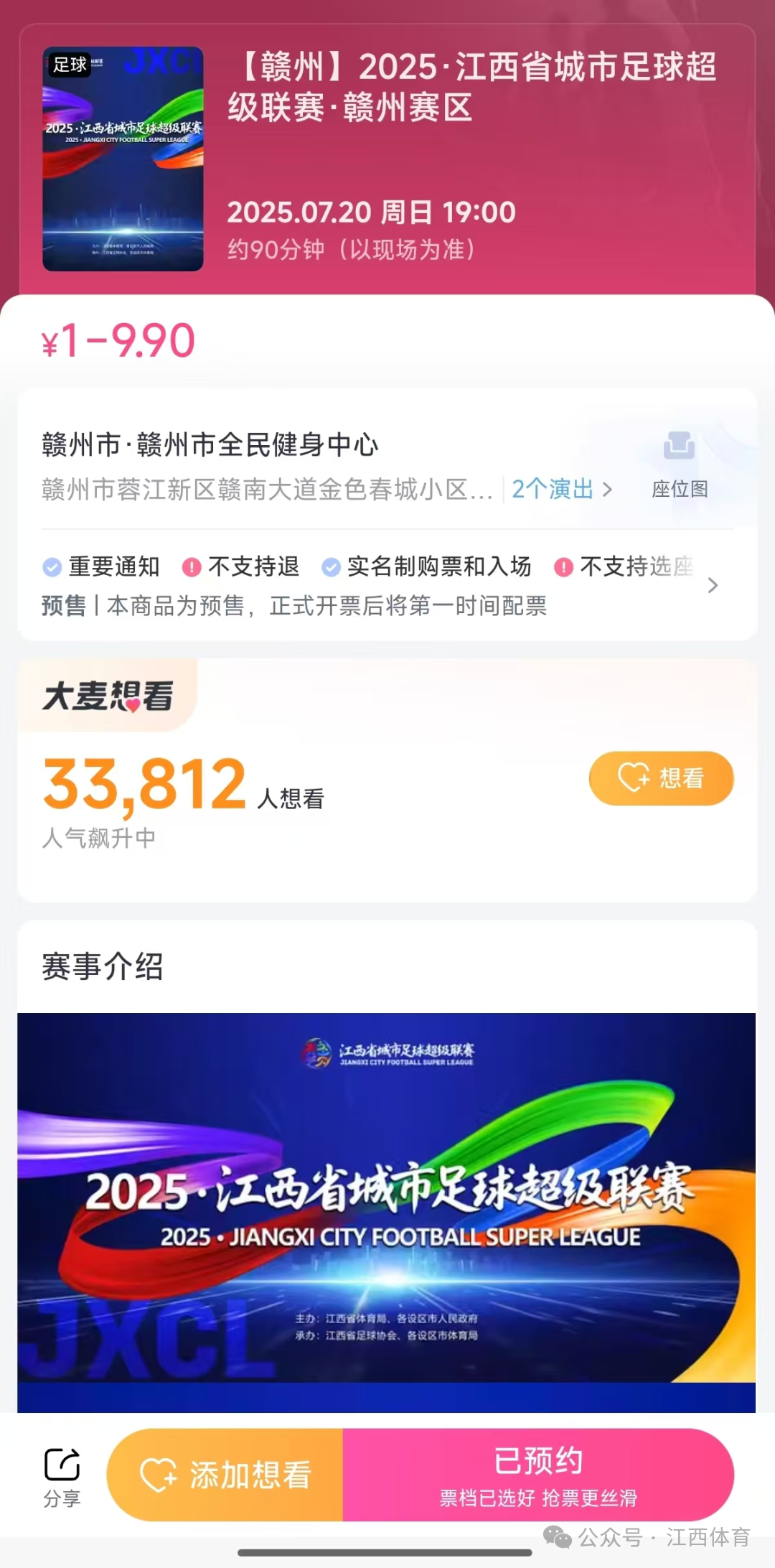Expand the 重要通知 notices row

pyautogui.click(x=712, y=586)
